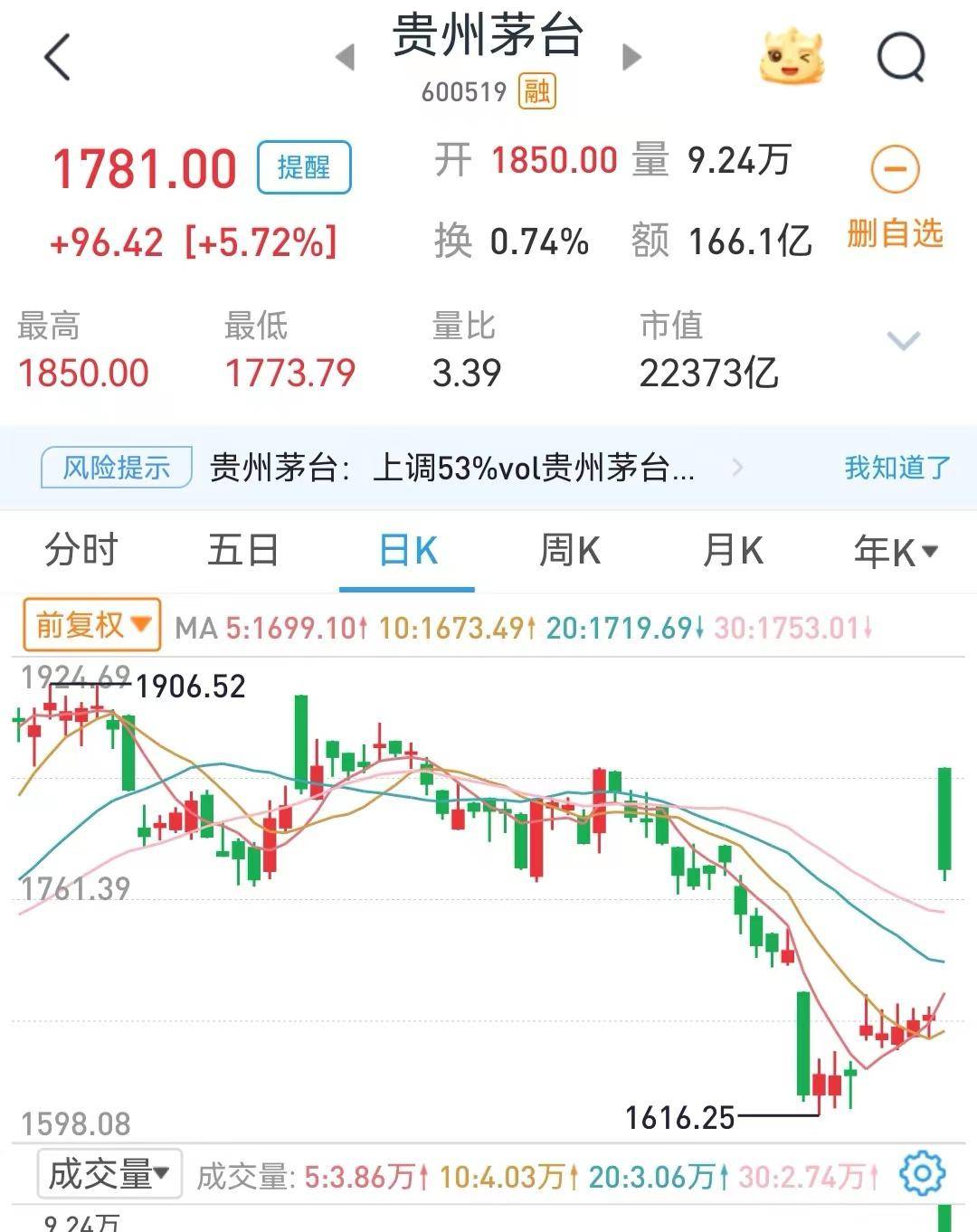The height and width of the screenshot is (1232, 977).
Task: Tap the 提醒 price alert button
Action: click(304, 167)
